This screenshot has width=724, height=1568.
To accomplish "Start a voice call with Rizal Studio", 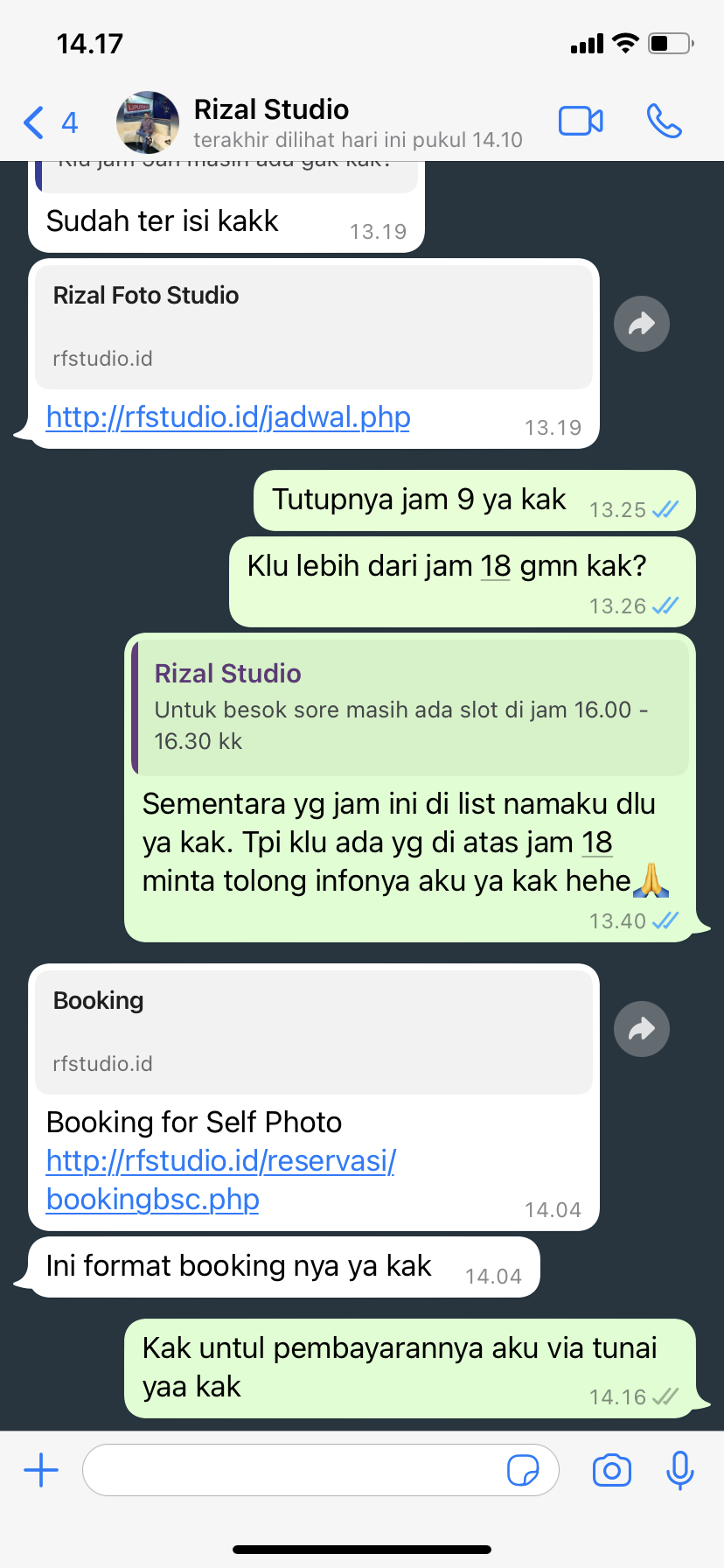I will tap(664, 122).
